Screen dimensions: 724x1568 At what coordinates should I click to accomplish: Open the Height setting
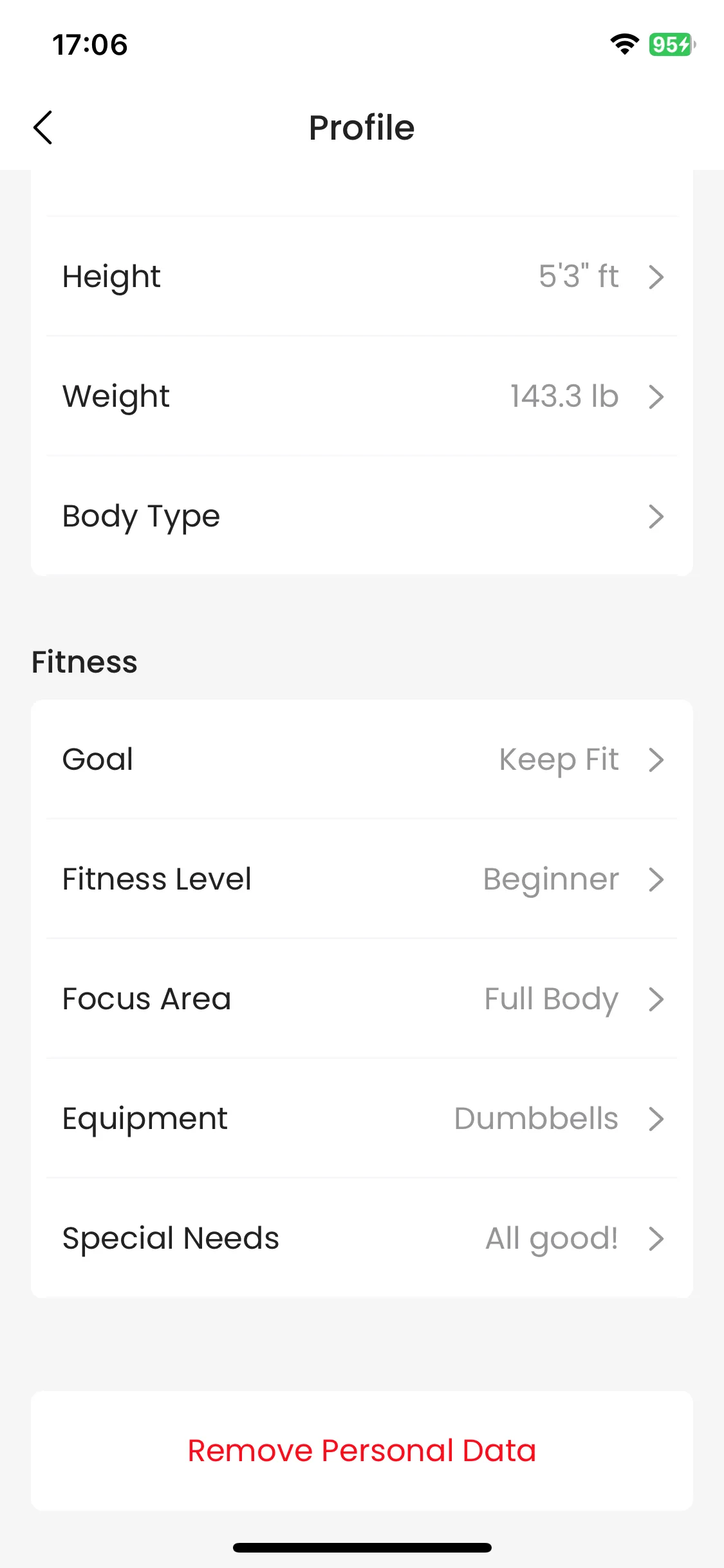pos(362,277)
